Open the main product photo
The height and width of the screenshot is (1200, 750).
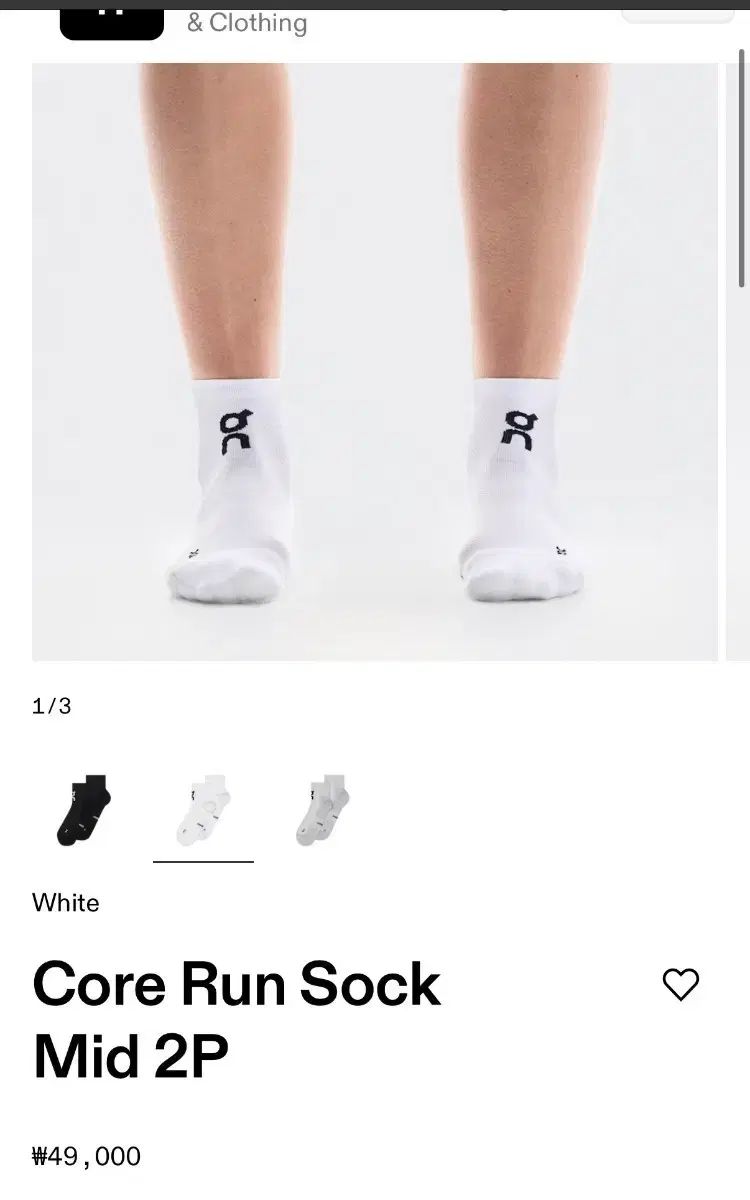point(375,362)
